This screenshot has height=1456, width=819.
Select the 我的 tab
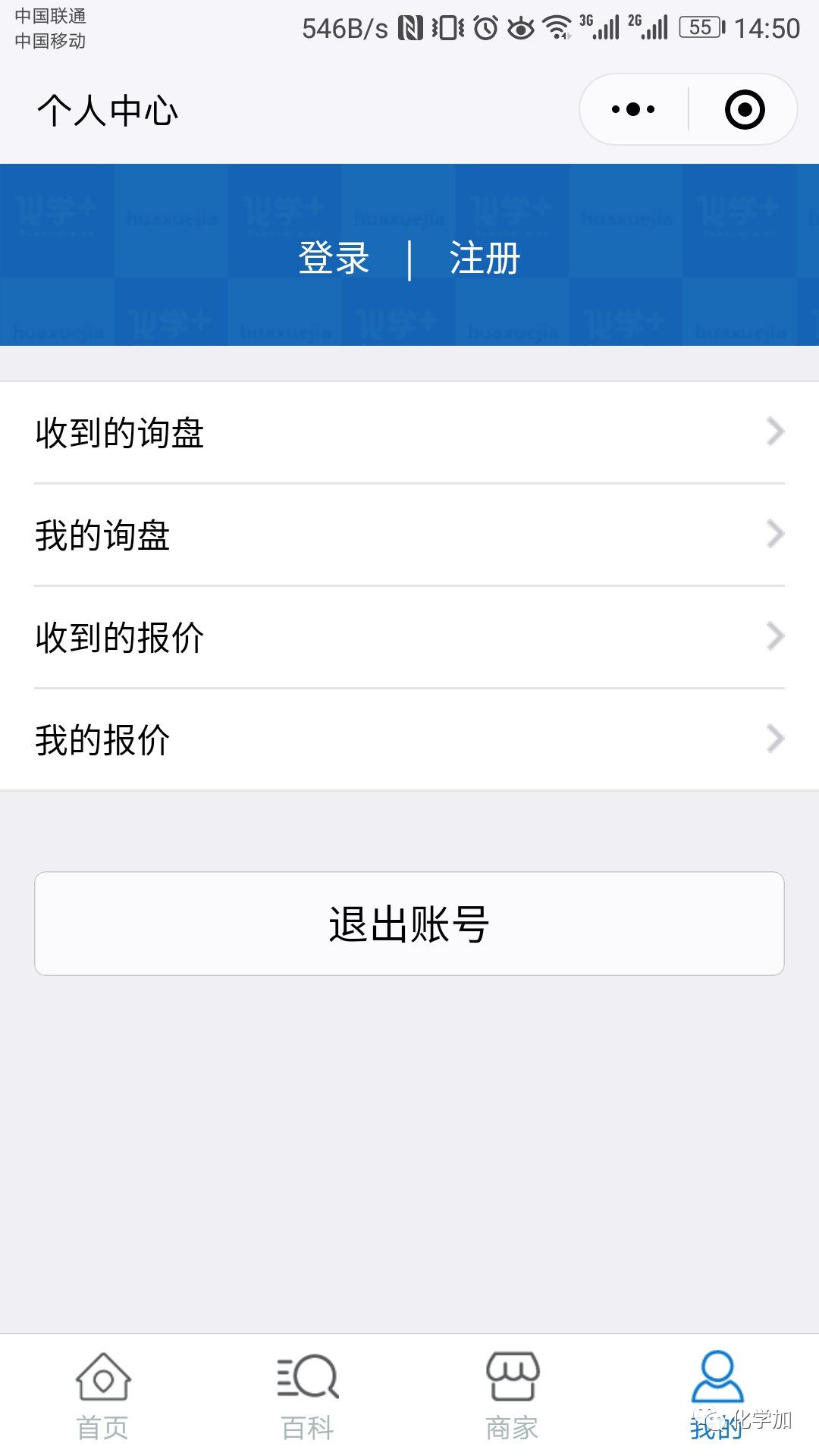pyautogui.click(x=717, y=1395)
